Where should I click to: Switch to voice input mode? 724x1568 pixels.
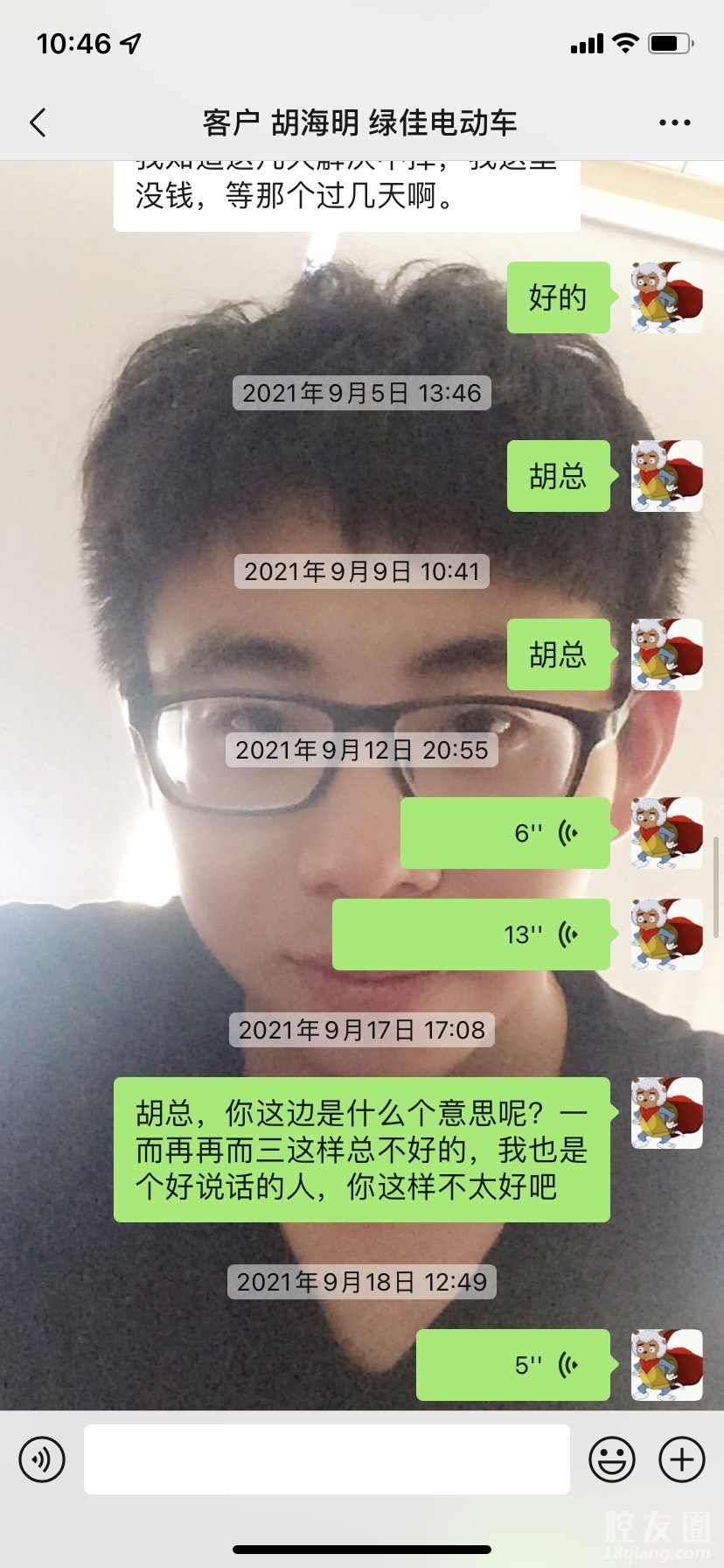42,1459
